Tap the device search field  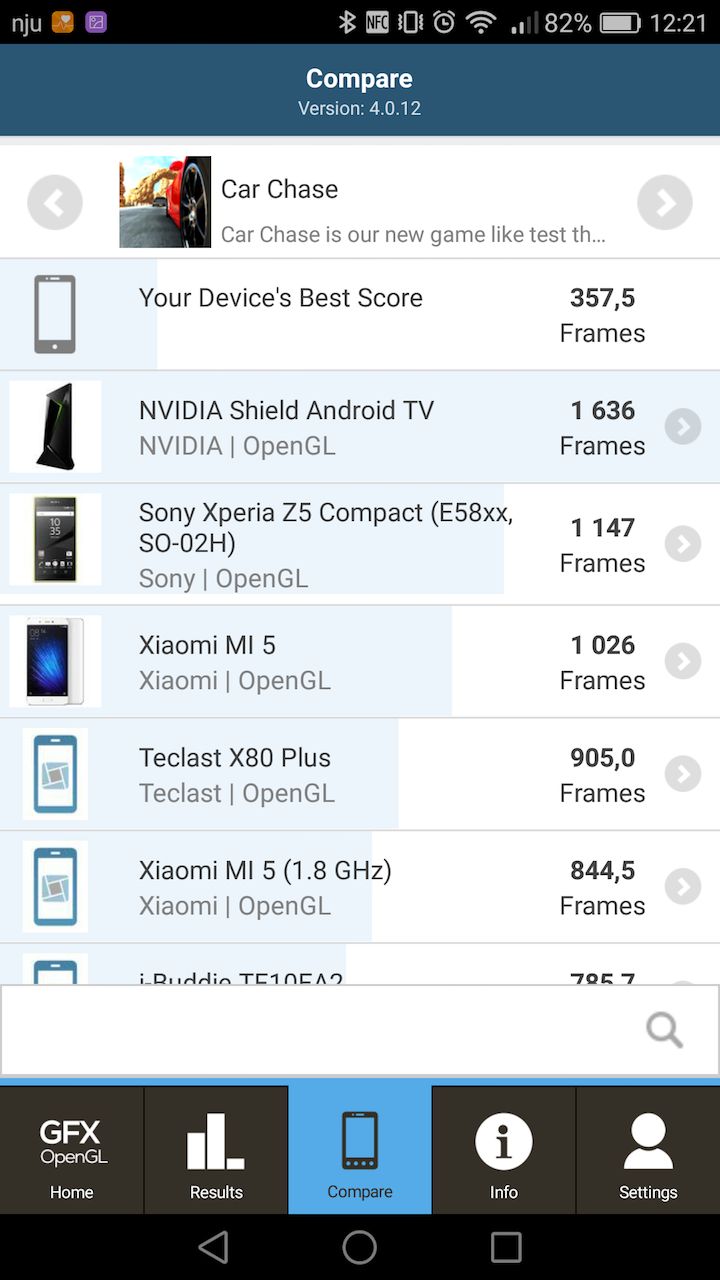[320, 1030]
